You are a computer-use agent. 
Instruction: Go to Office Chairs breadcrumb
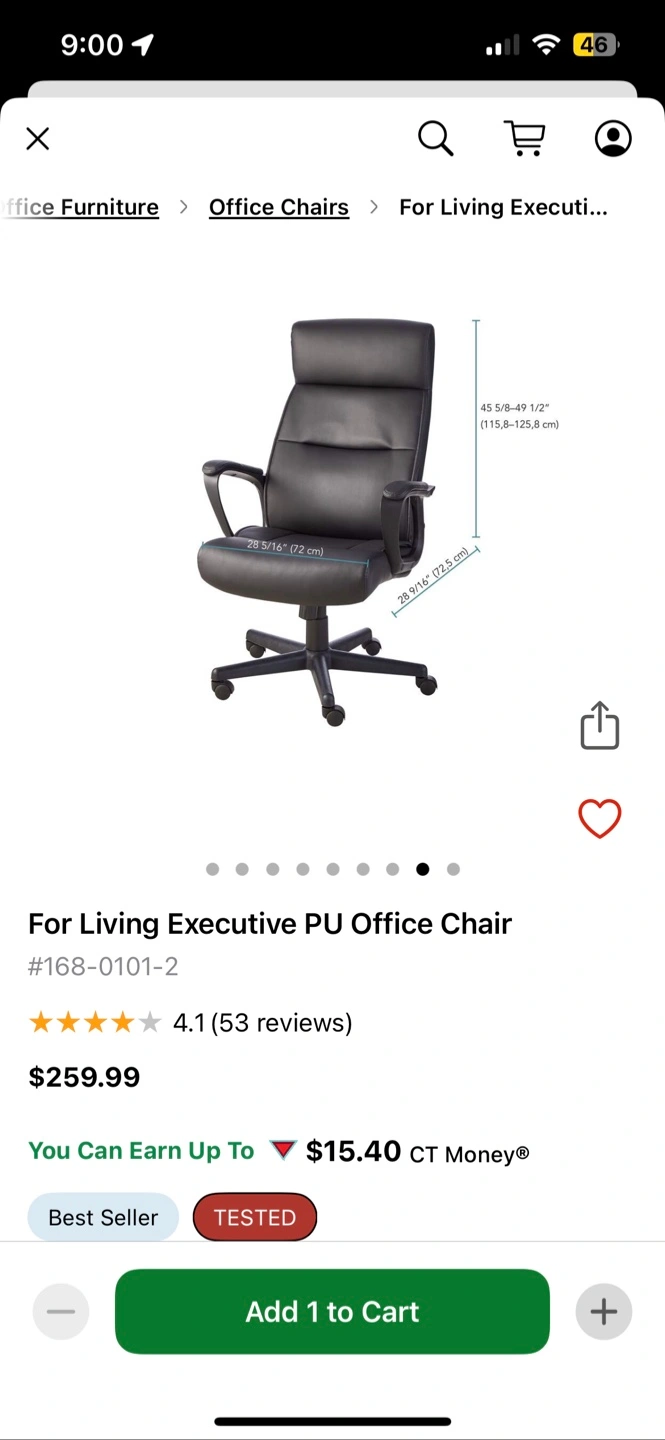[x=279, y=207]
